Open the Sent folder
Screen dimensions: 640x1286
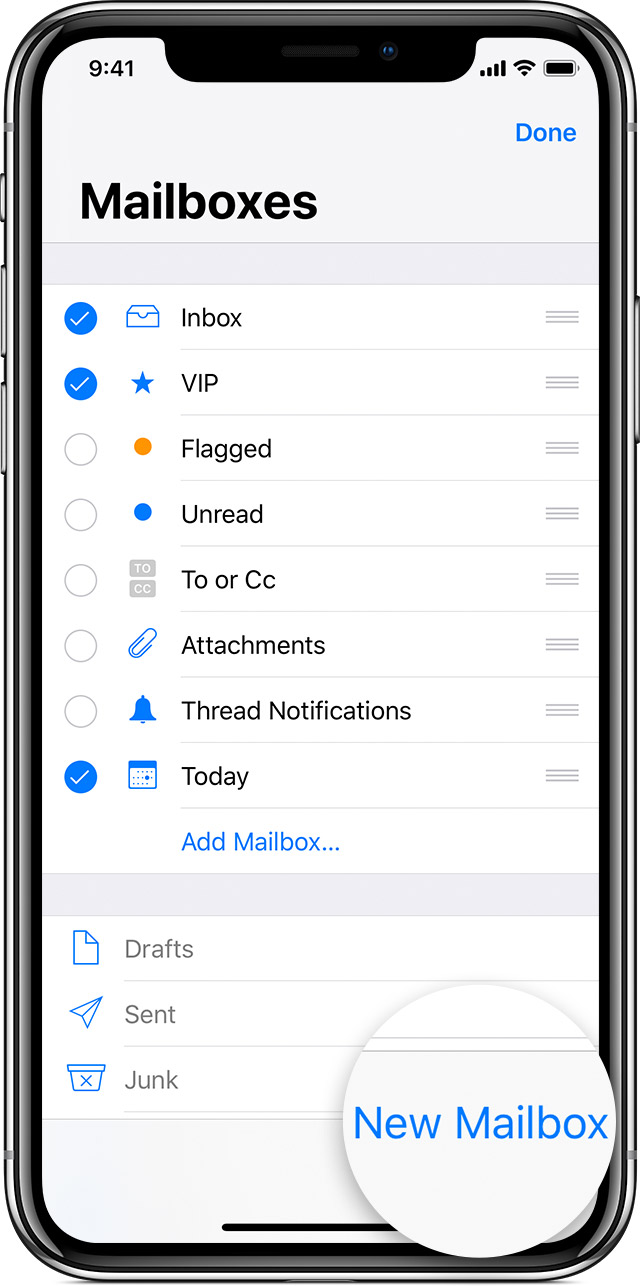pyautogui.click(x=320, y=1014)
